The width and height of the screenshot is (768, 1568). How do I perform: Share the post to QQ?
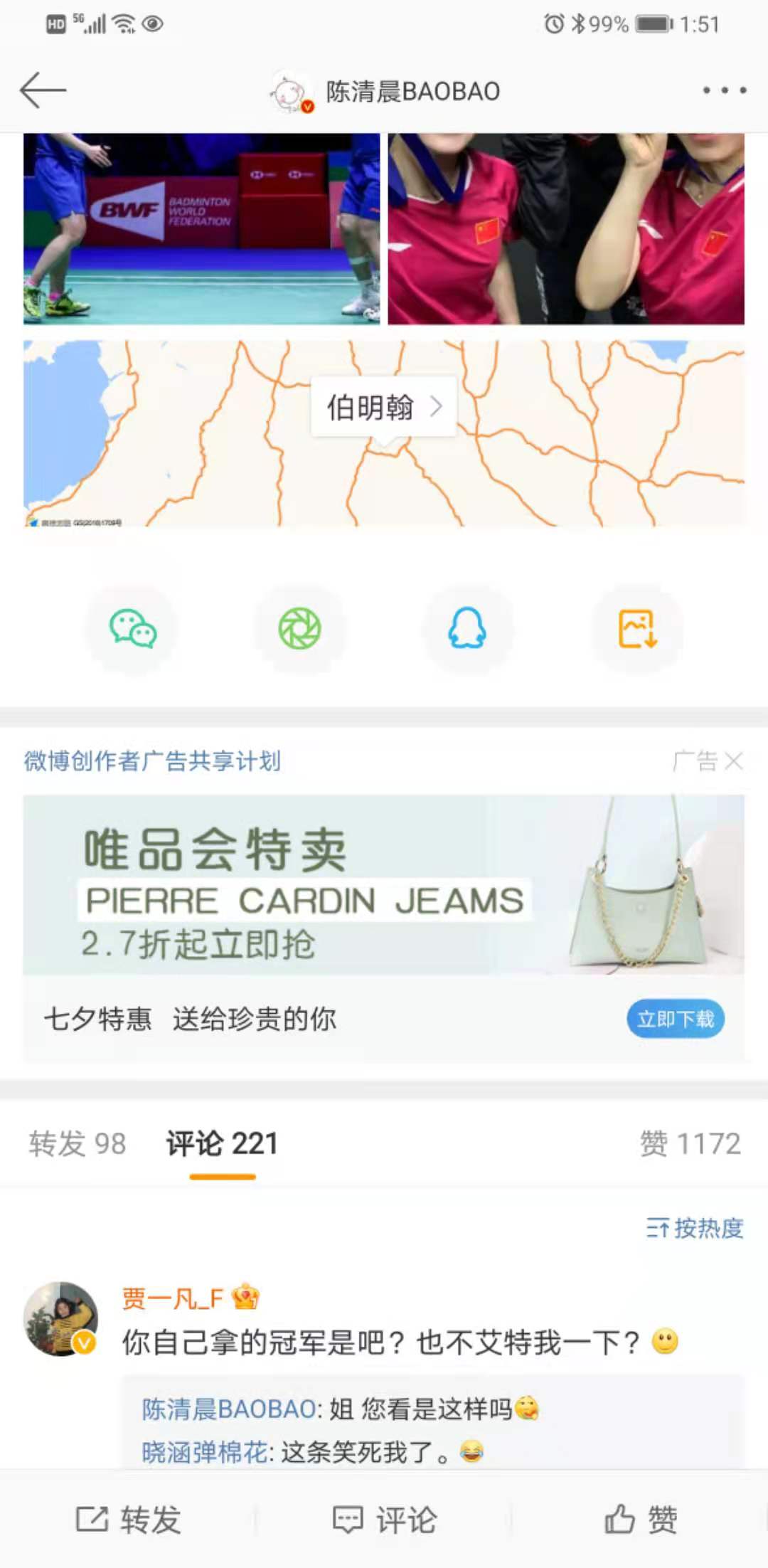pyautogui.click(x=468, y=630)
